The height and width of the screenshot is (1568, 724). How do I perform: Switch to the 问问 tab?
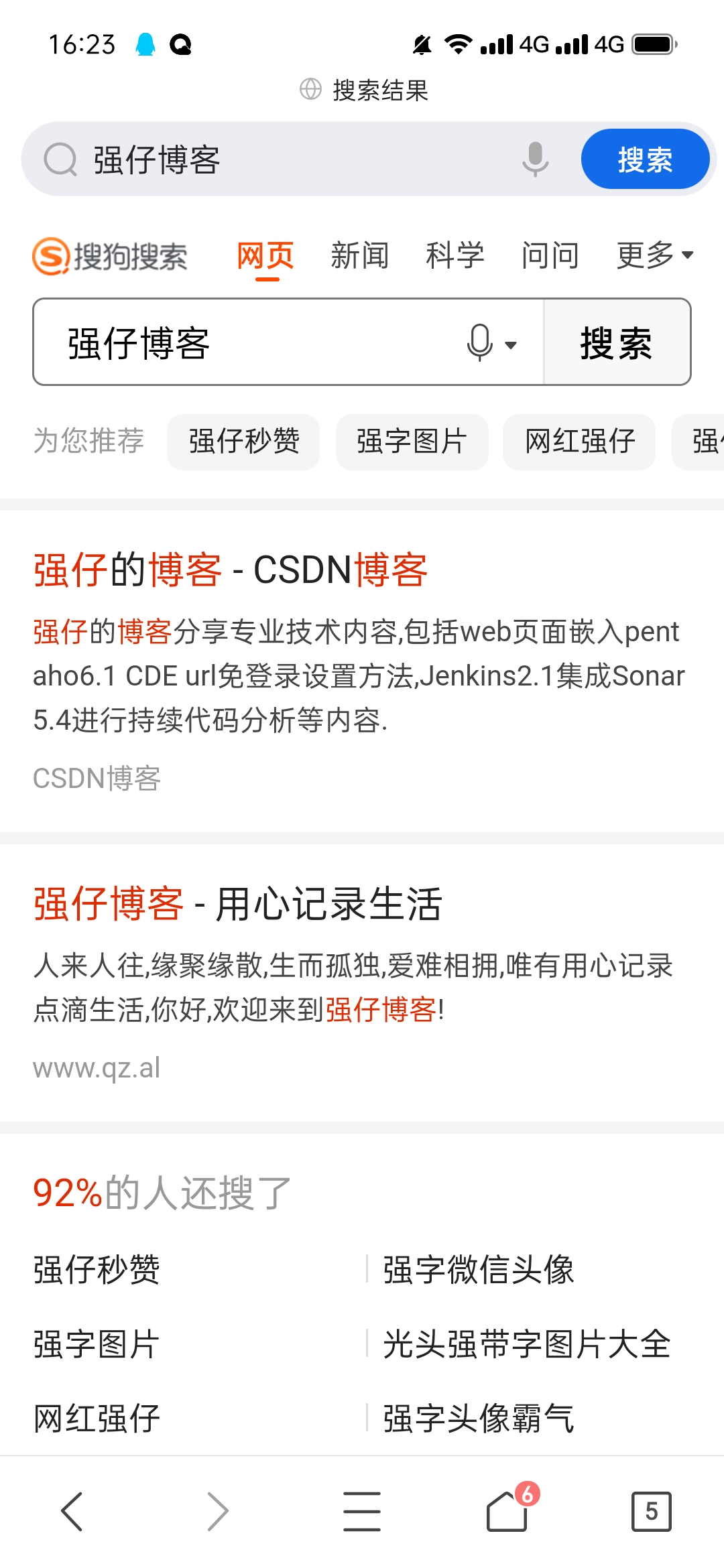click(x=550, y=255)
